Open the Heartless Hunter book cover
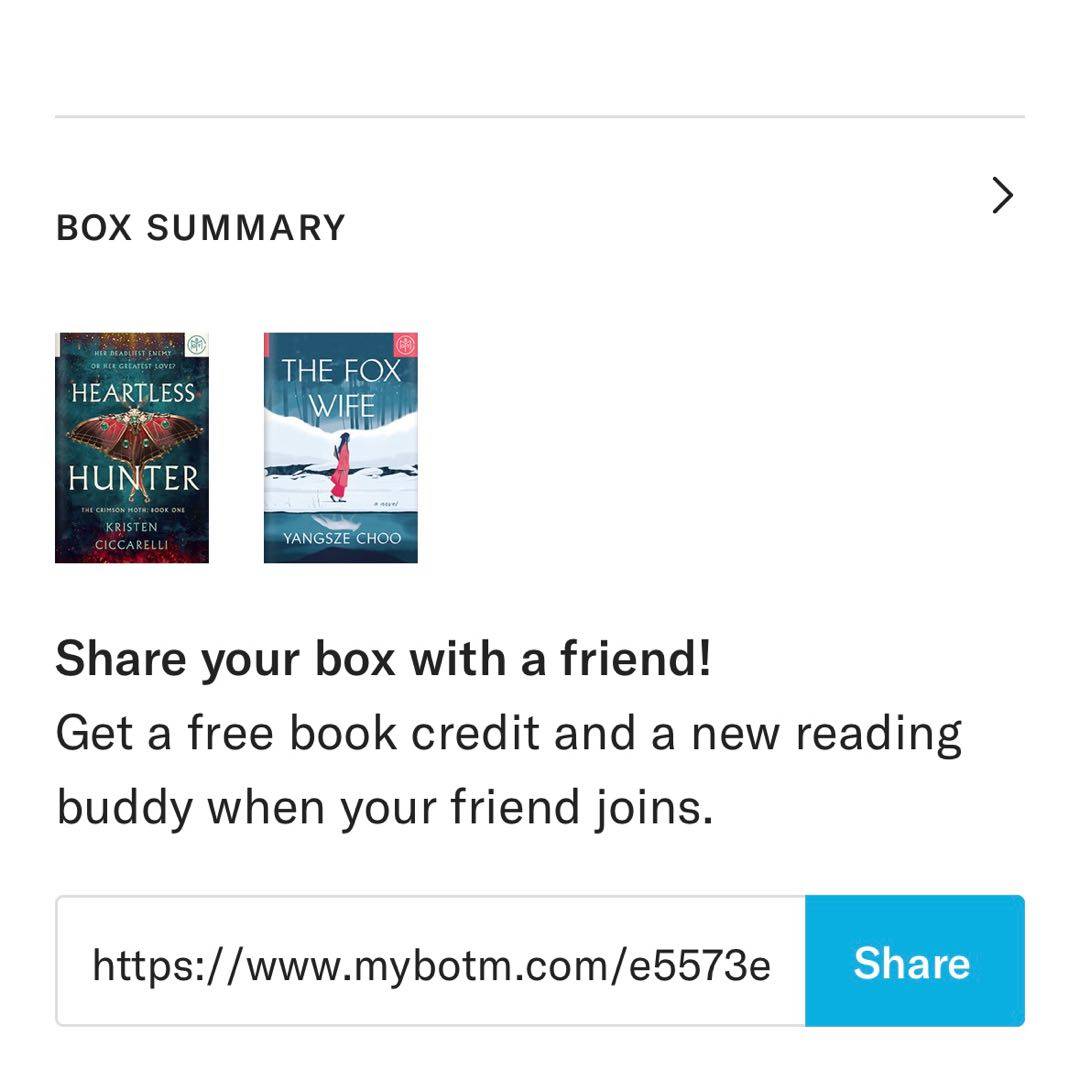Image resolution: width=1080 pixels, height=1080 pixels. 132,448
